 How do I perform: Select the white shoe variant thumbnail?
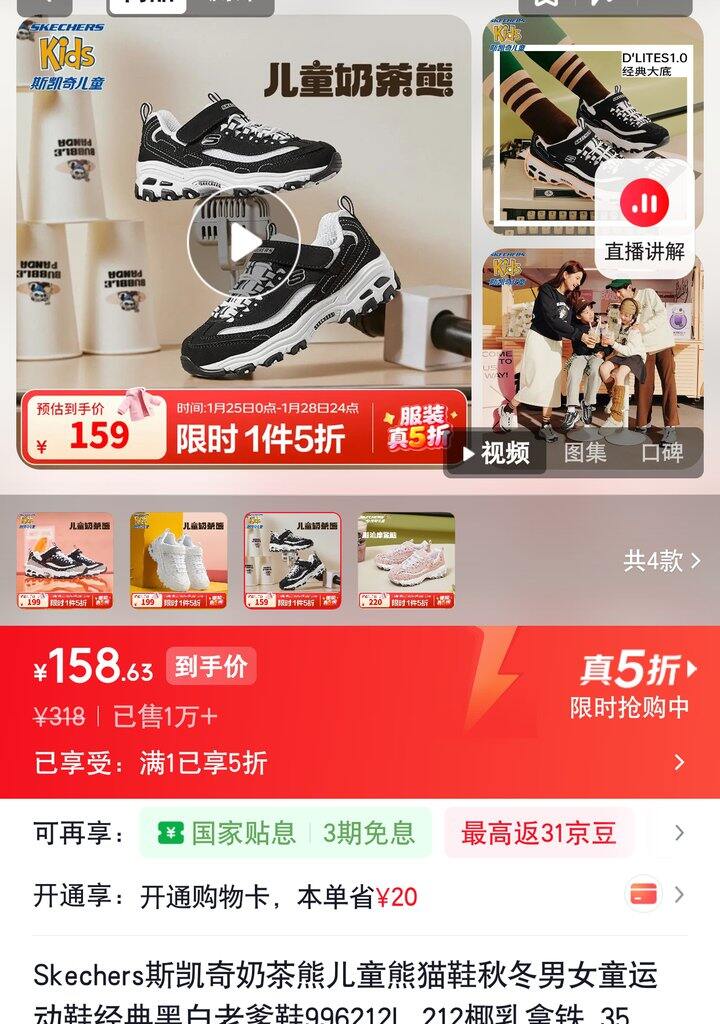pyautogui.click(x=178, y=561)
